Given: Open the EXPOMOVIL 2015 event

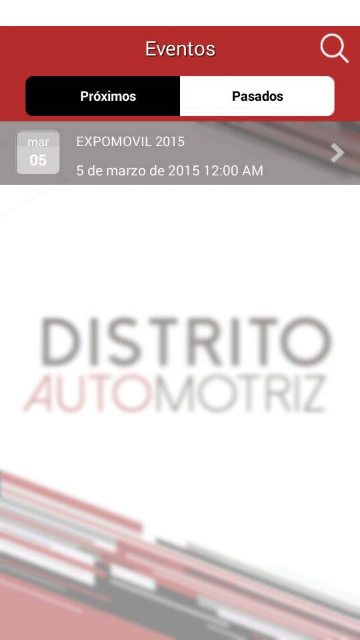Looking at the screenshot, I should [180, 153].
